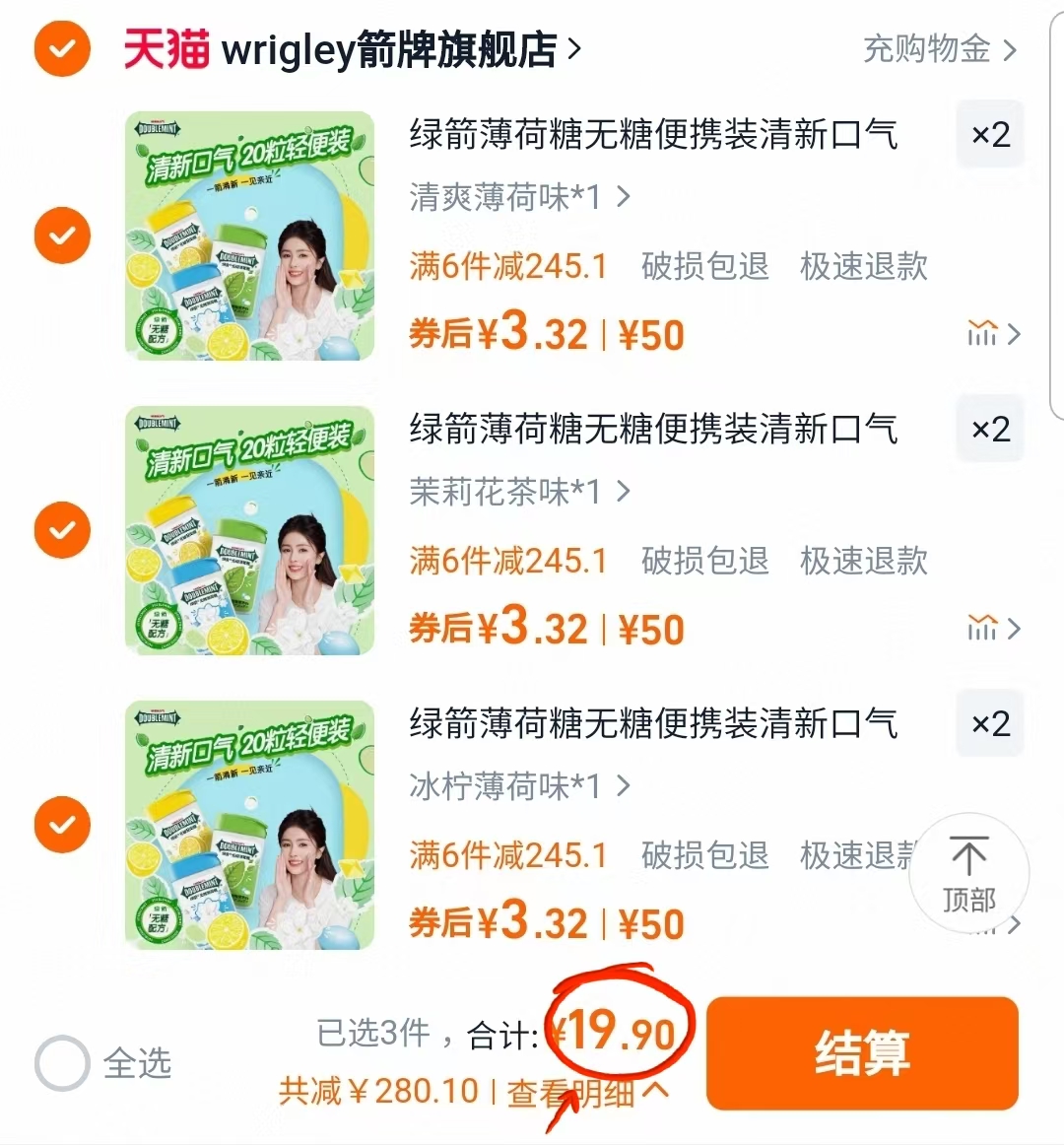This screenshot has width=1064, height=1145.
Task: Click the 不顶部 back-to-top button
Action: click(970, 873)
